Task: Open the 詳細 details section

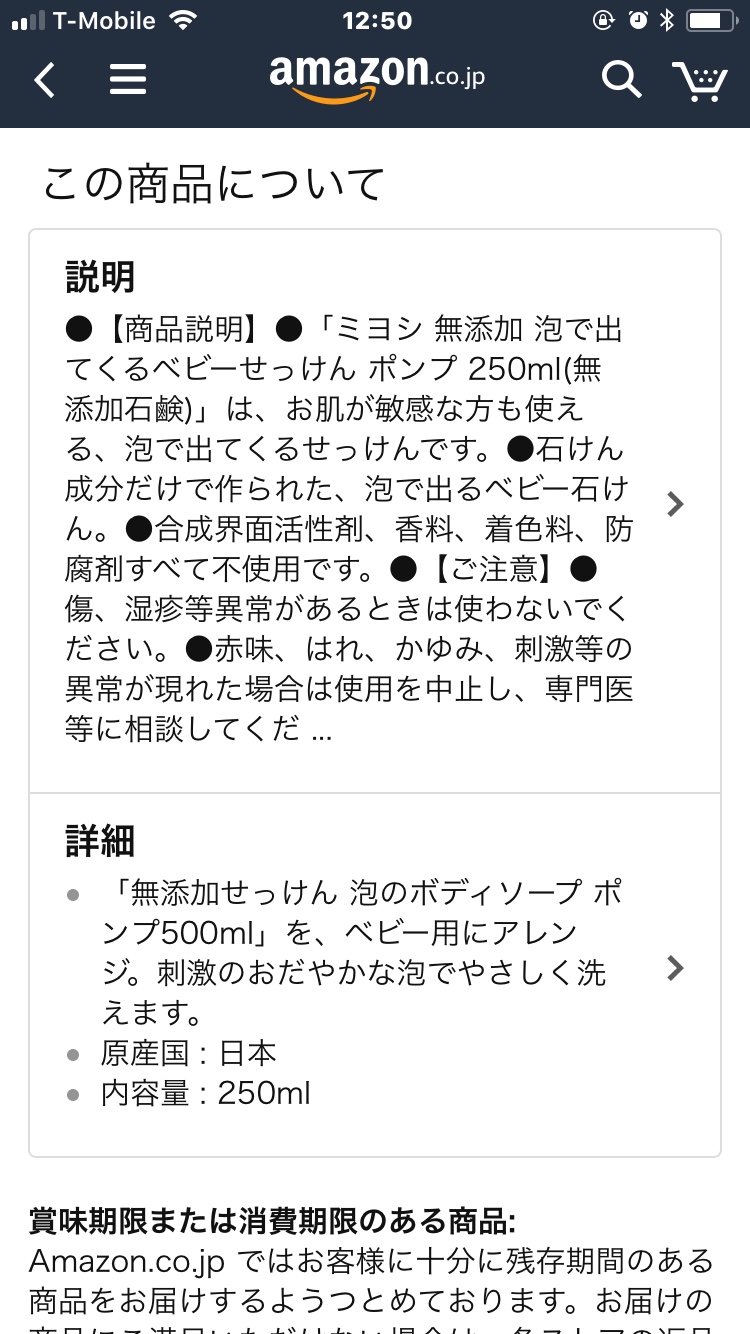Action: pos(375,975)
